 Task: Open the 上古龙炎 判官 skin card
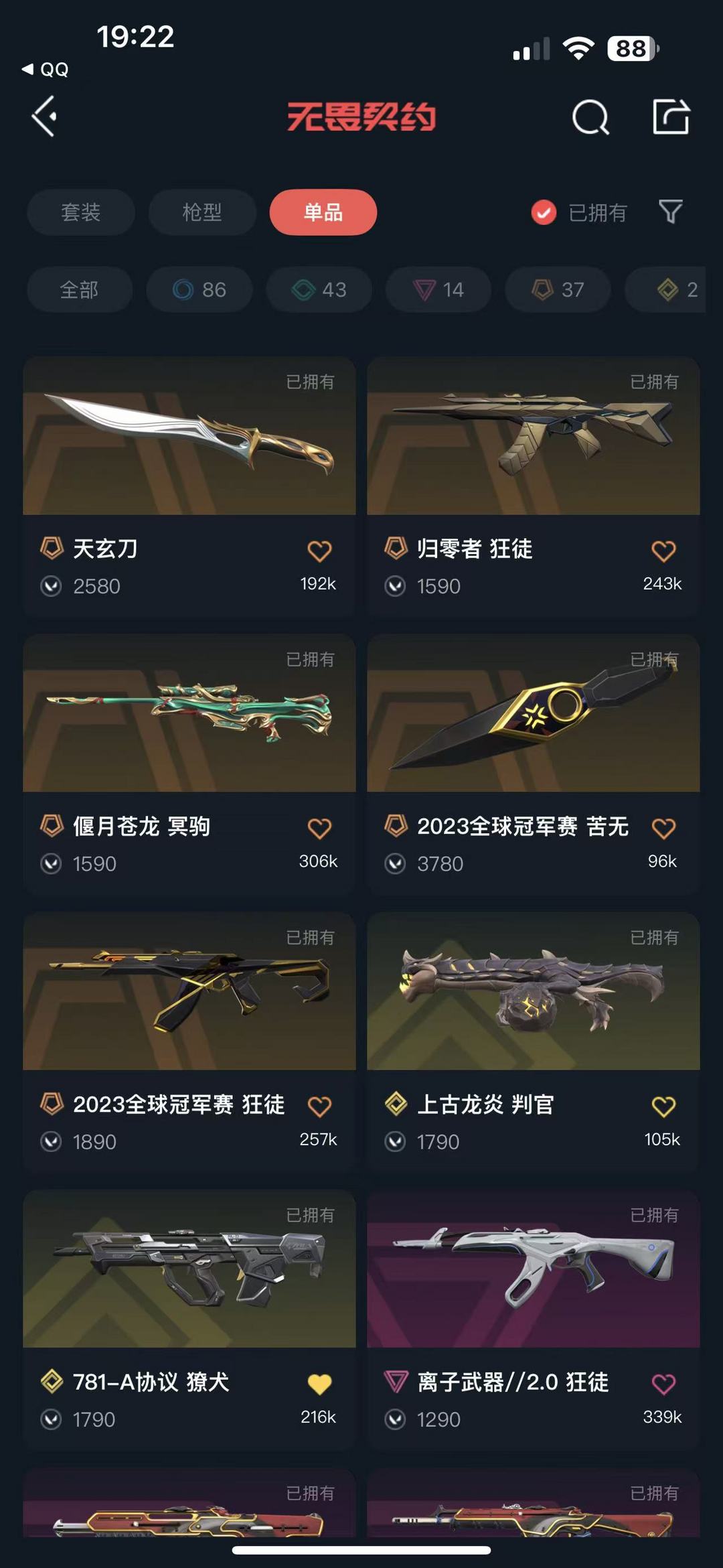click(534, 1042)
